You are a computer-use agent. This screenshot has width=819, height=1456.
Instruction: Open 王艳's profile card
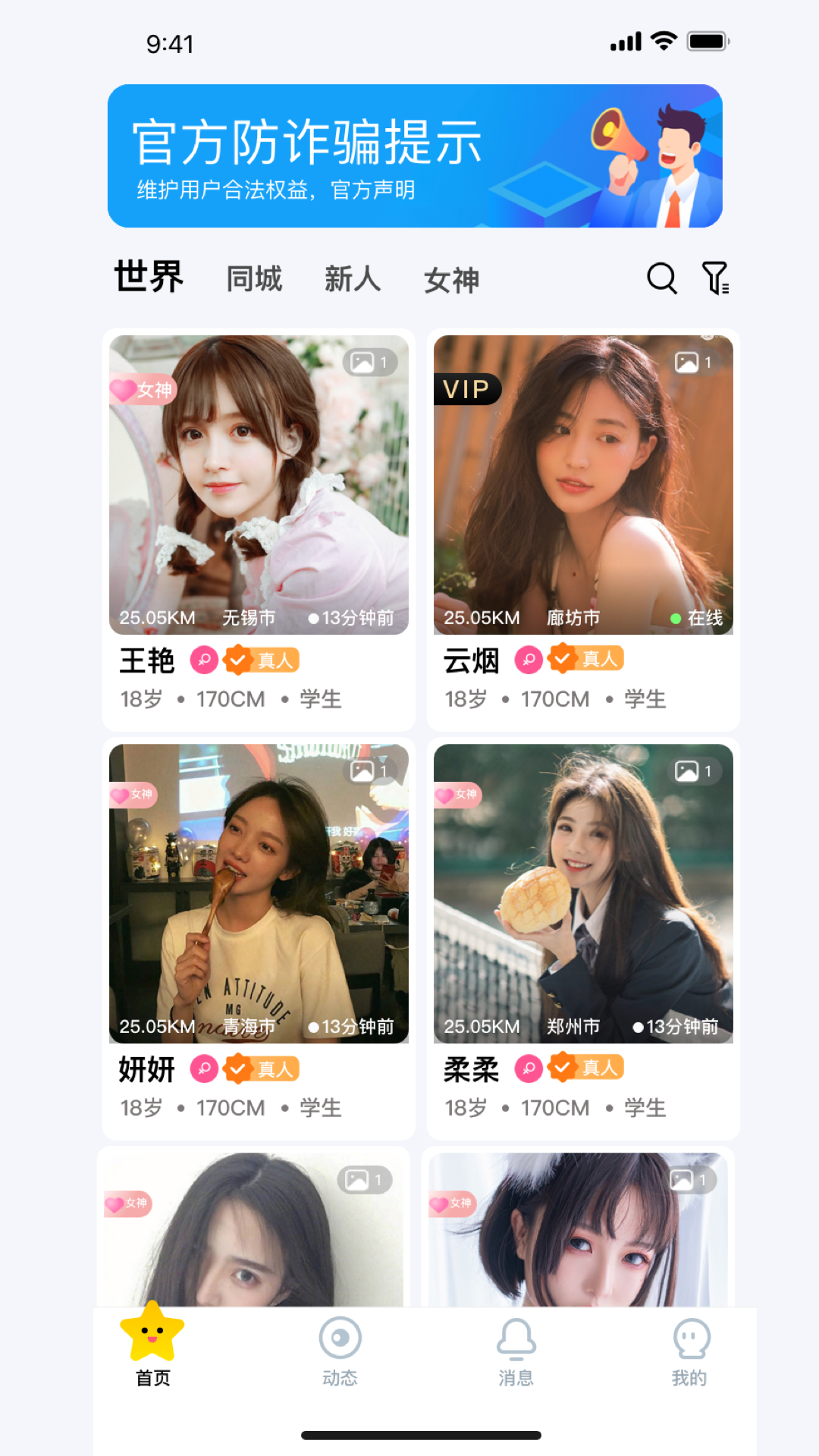(259, 529)
